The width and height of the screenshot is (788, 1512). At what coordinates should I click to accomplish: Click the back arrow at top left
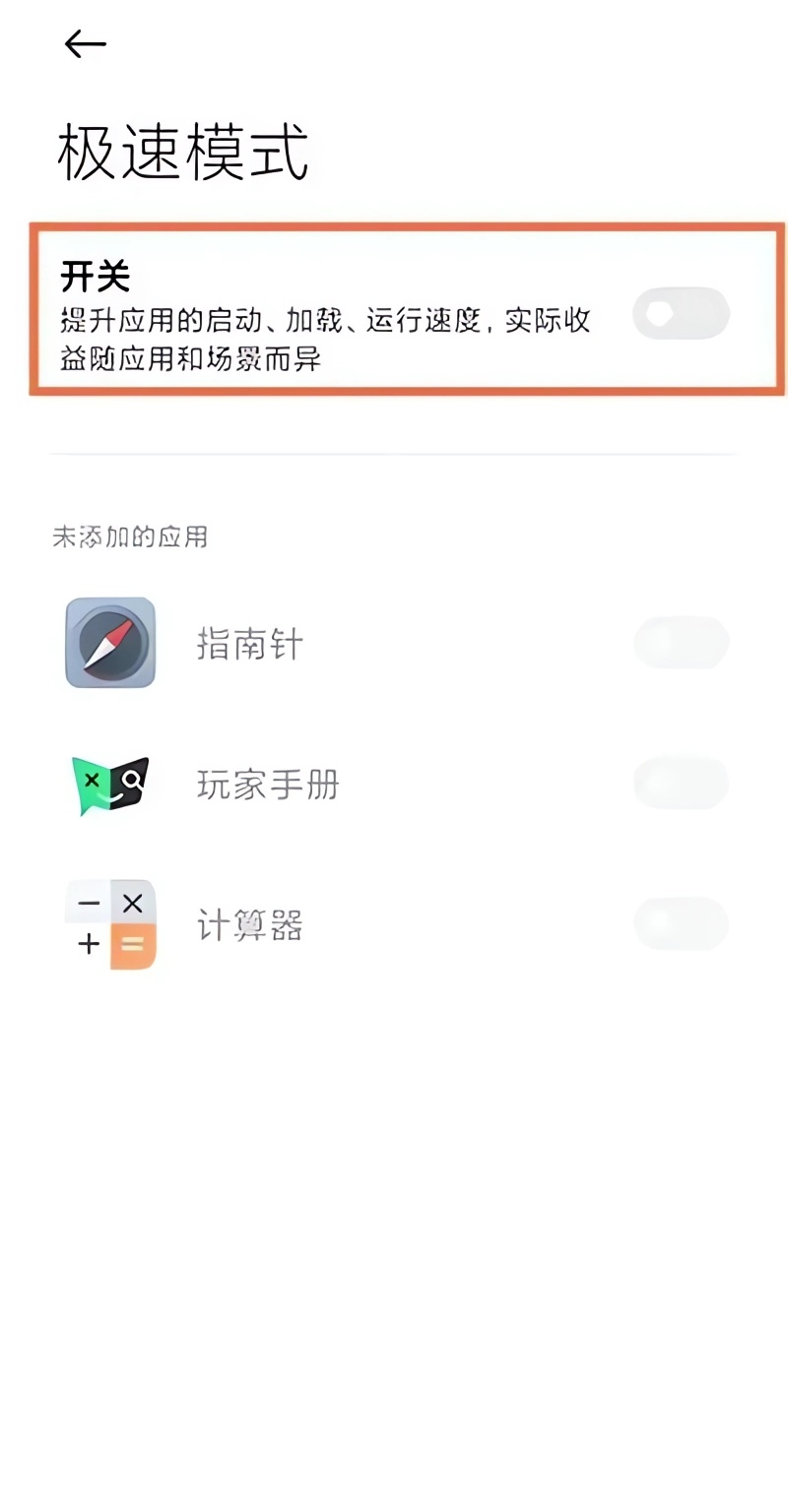pos(84,43)
